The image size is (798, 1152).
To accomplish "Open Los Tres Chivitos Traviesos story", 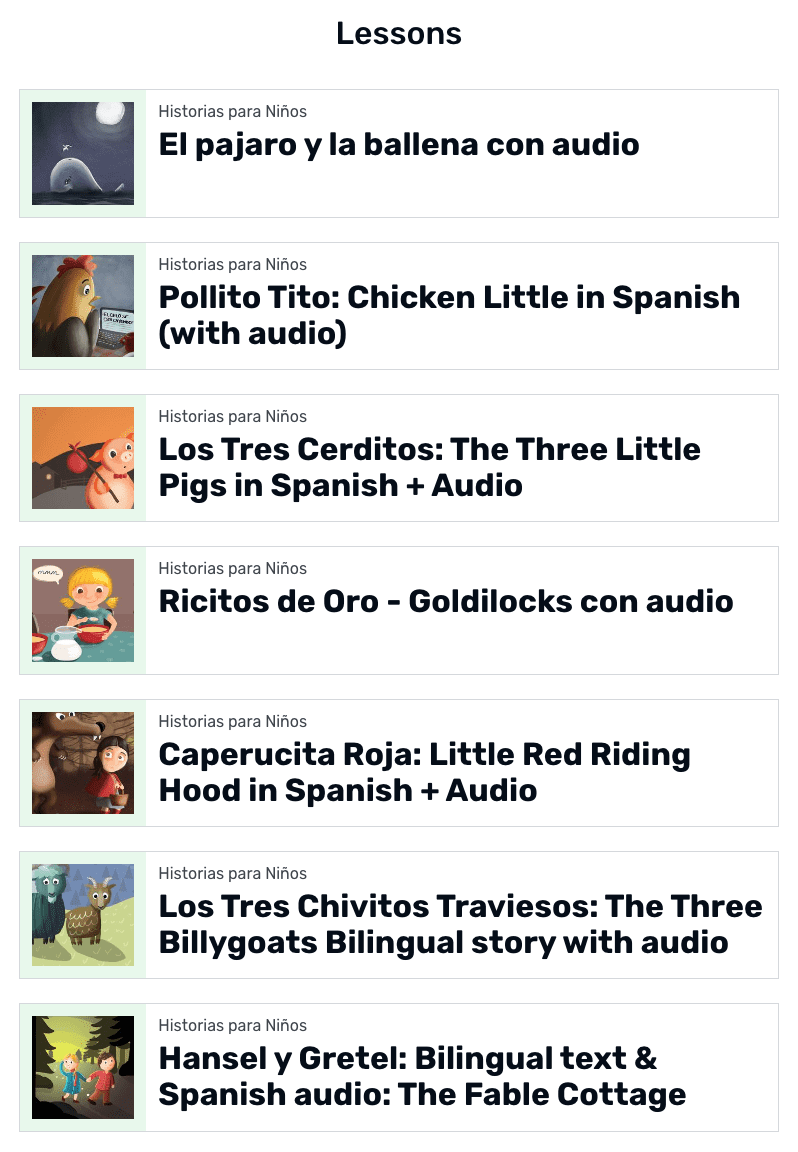I will pyautogui.click(x=460, y=924).
